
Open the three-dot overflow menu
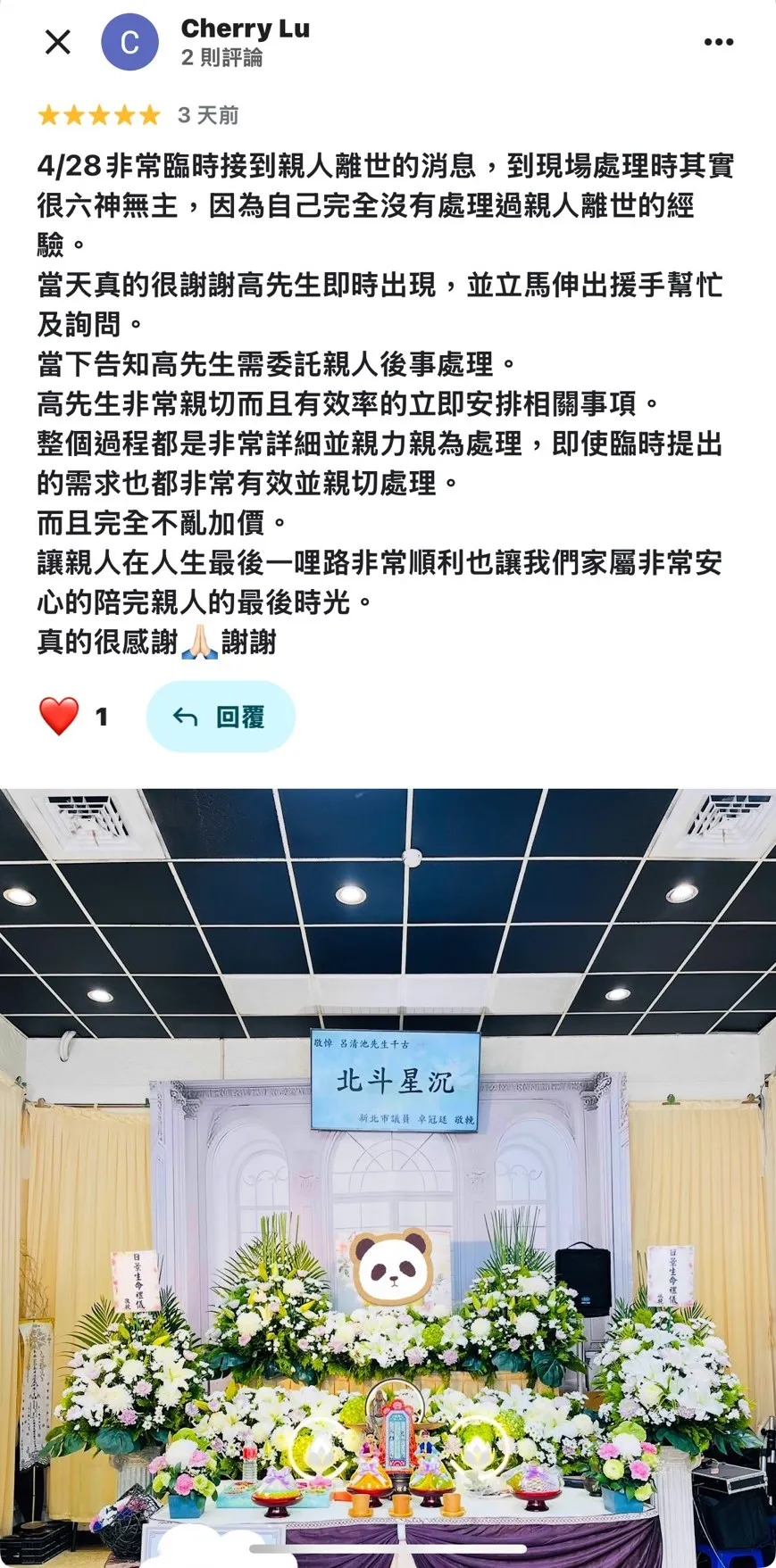pos(719,42)
